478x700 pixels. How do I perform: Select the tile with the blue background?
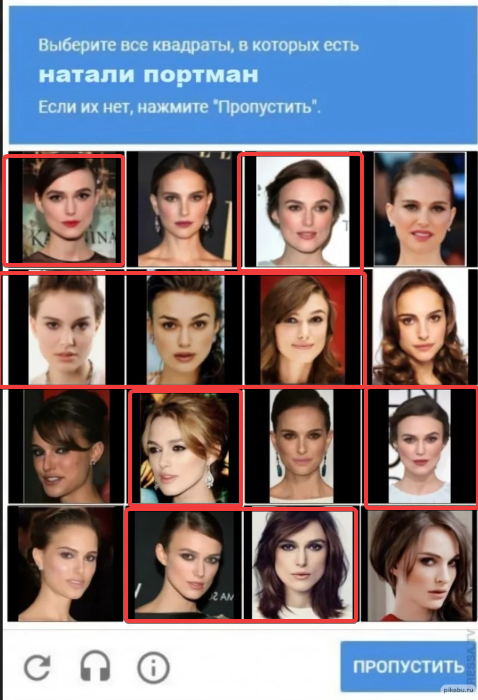point(420,210)
